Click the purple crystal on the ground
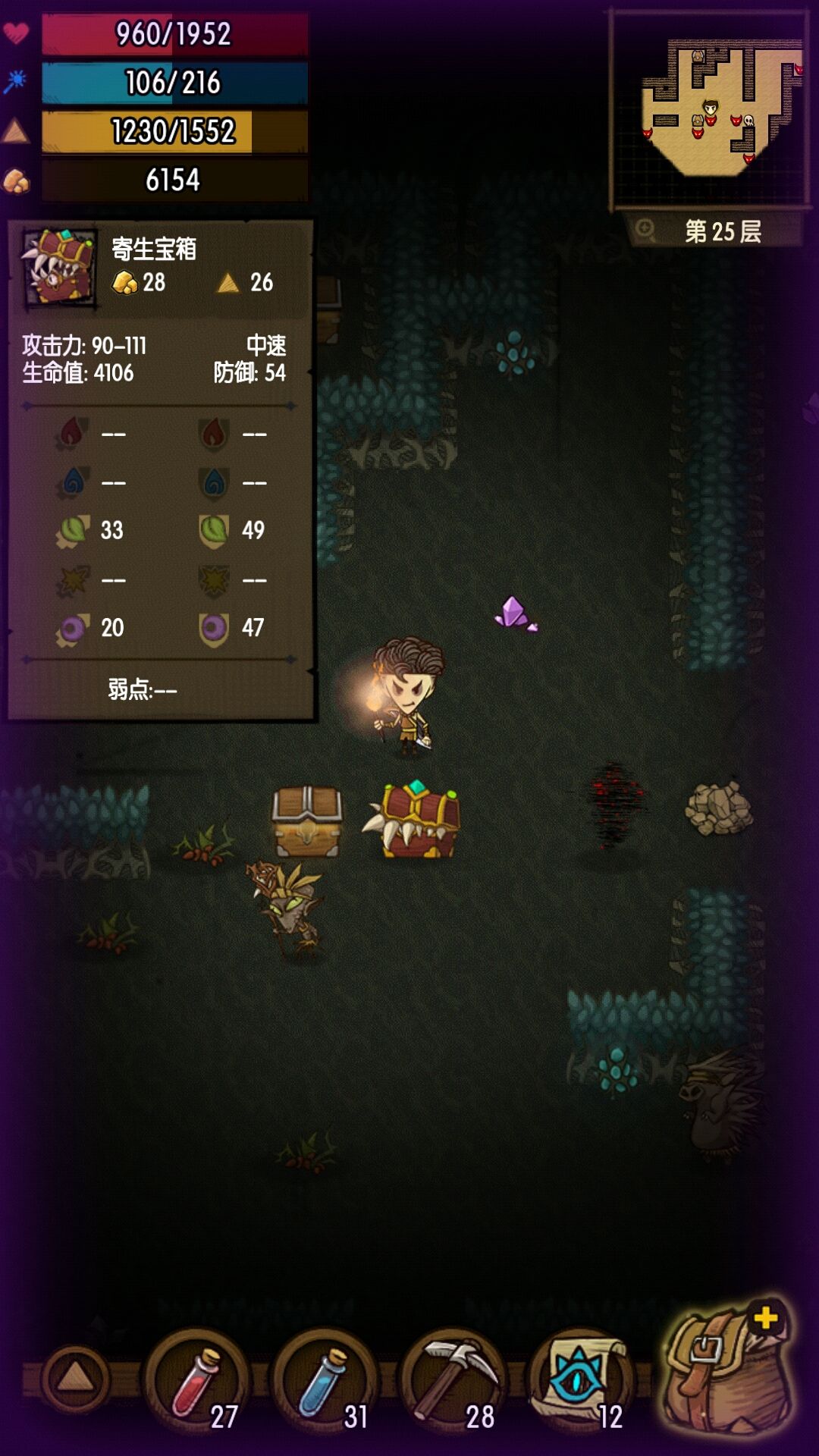Viewport: 819px width, 1456px height. coord(513,611)
